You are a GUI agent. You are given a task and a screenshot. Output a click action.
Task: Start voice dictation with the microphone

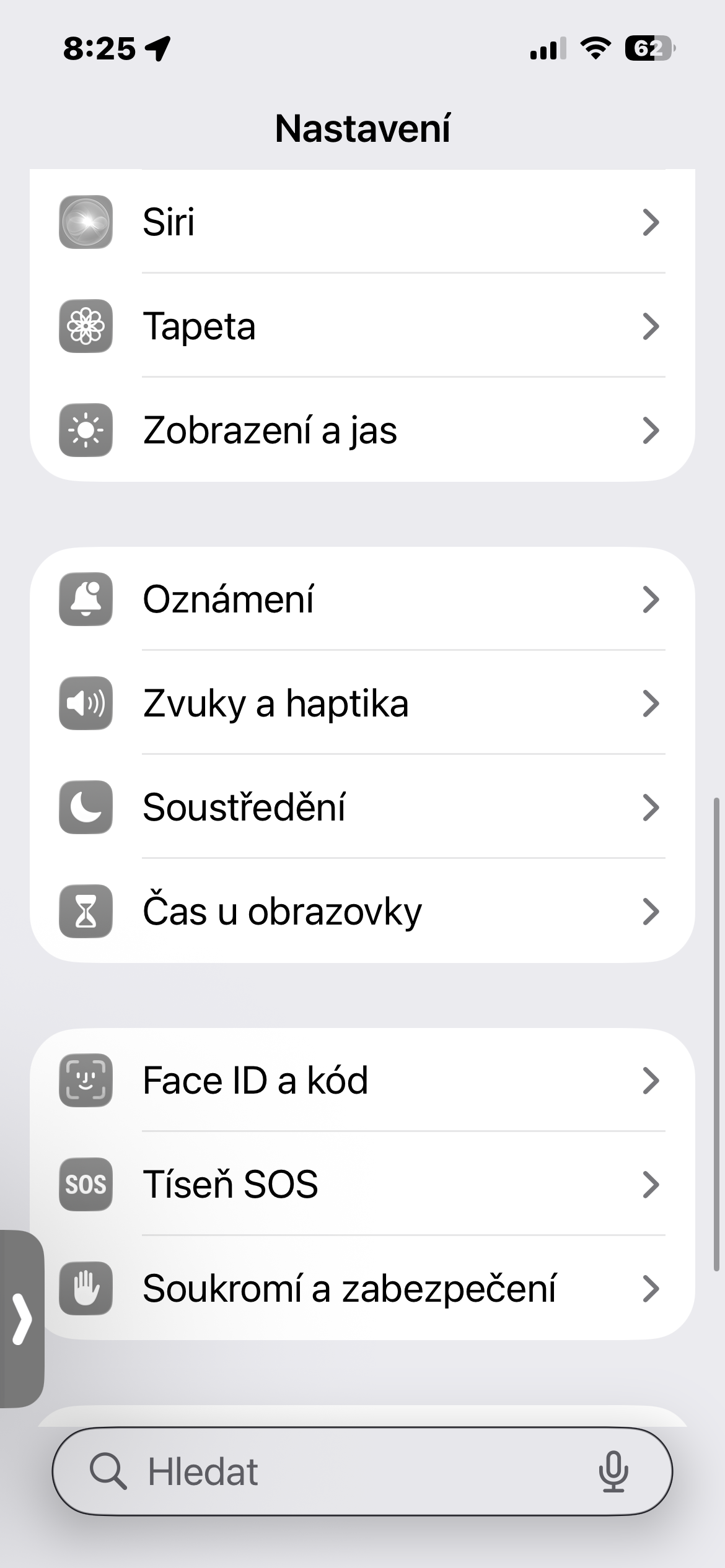pos(613,1471)
